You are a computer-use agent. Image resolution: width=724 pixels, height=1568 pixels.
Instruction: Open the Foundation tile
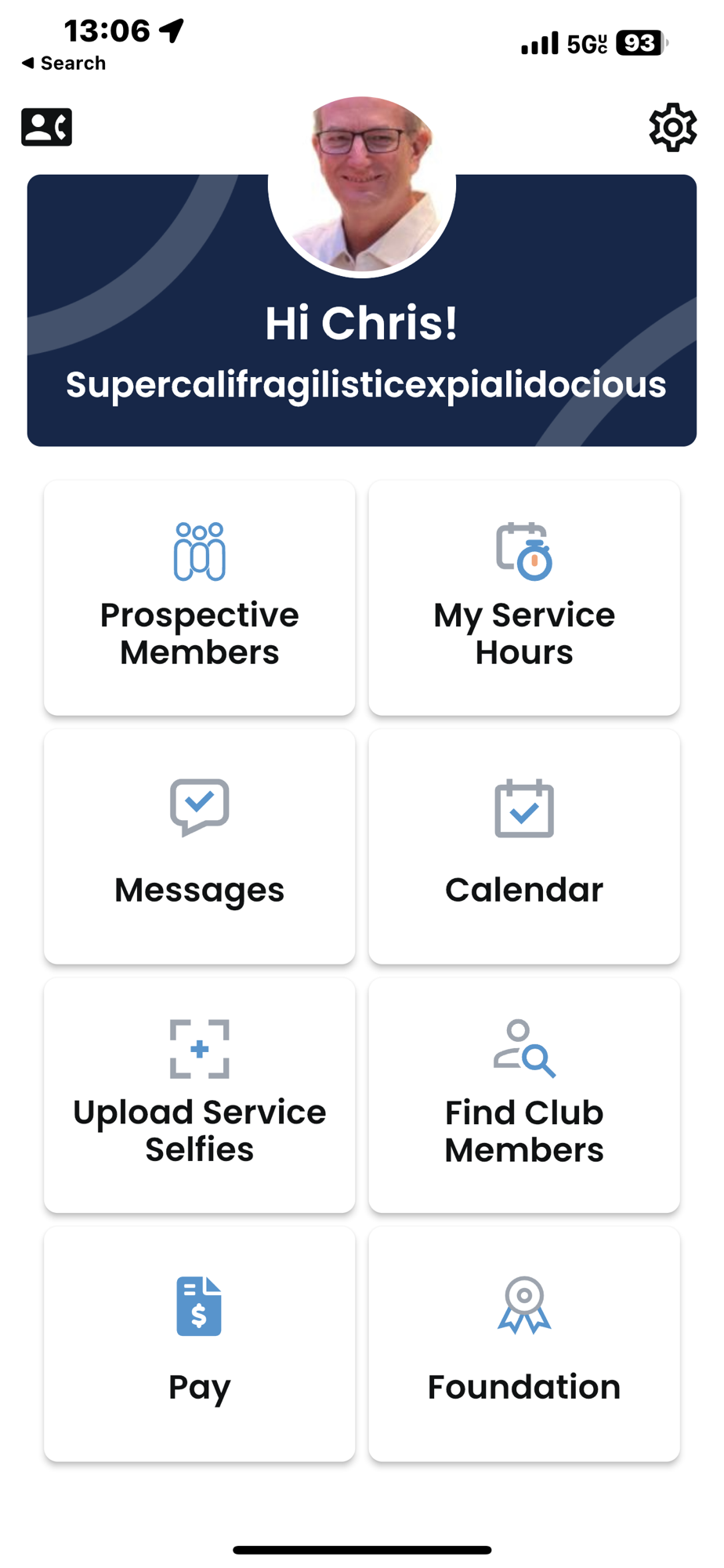524,1344
